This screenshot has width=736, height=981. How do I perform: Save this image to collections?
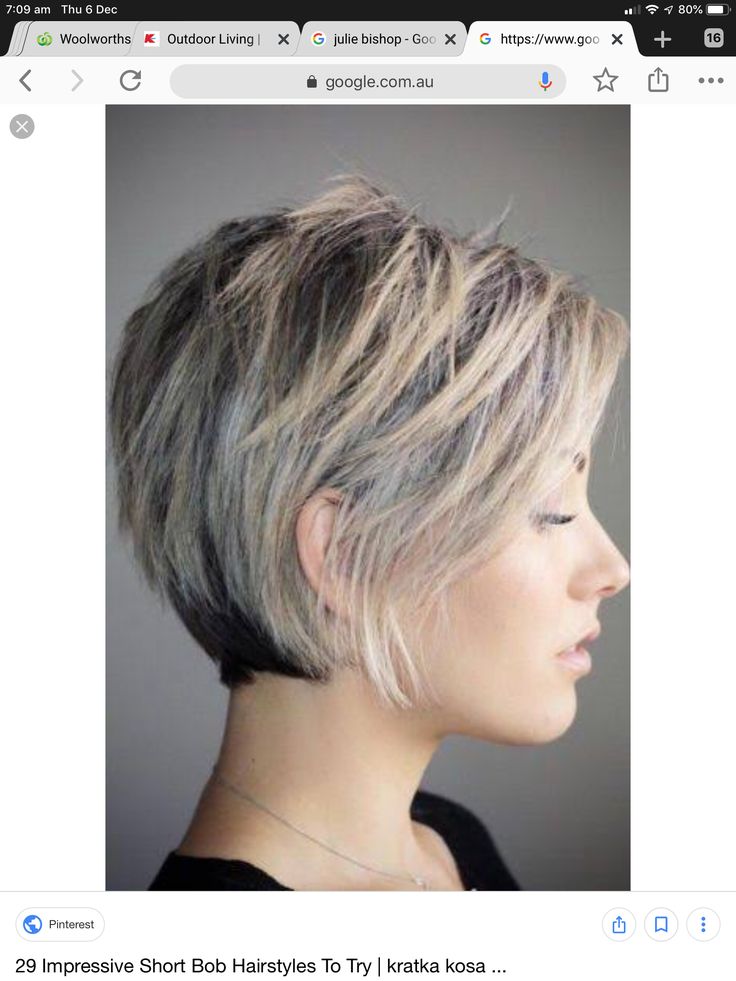pyautogui.click(x=661, y=924)
